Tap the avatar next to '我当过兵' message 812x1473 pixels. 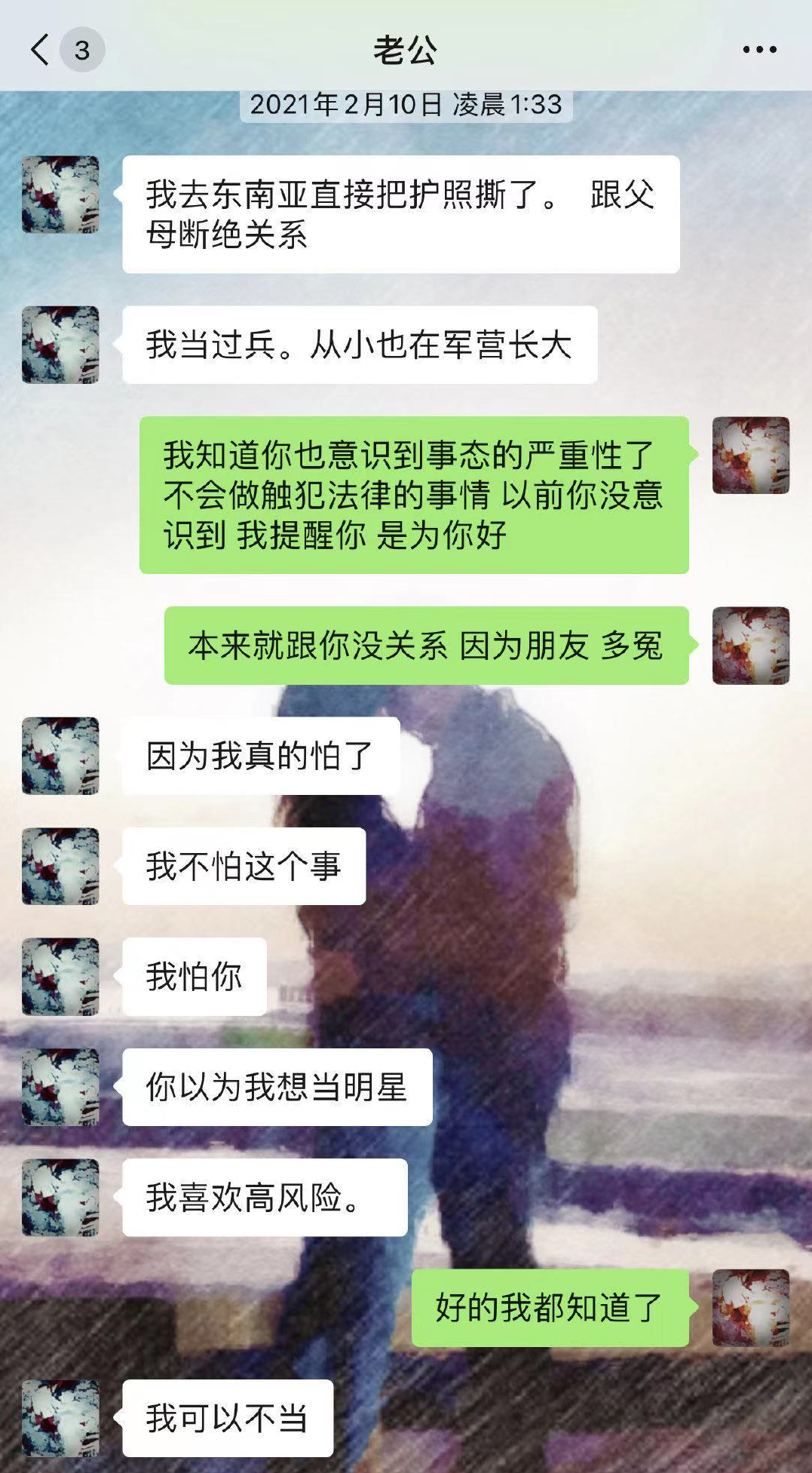(x=60, y=344)
